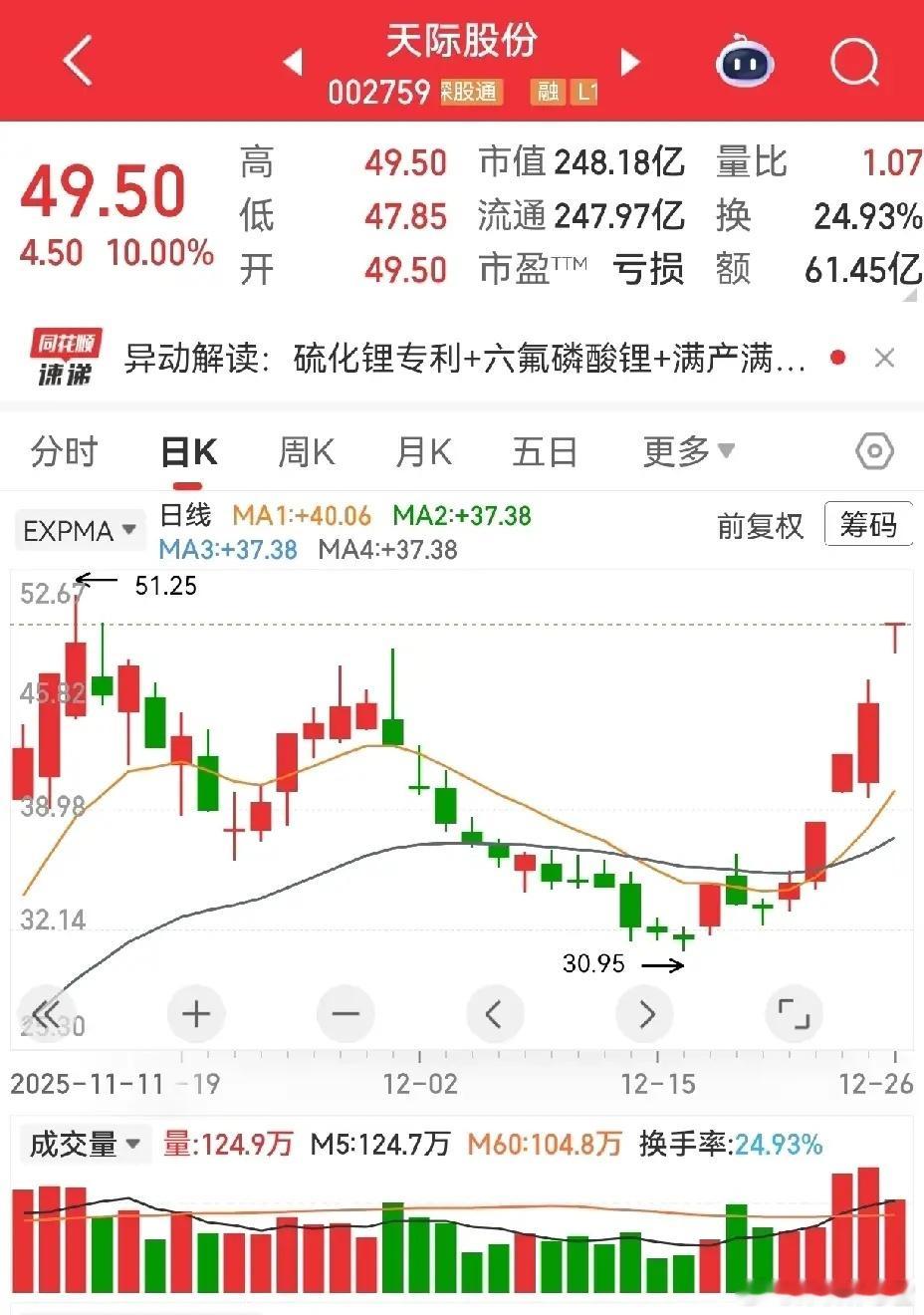Image resolution: width=924 pixels, height=1315 pixels.
Task: Open stock search
Action: [854, 62]
